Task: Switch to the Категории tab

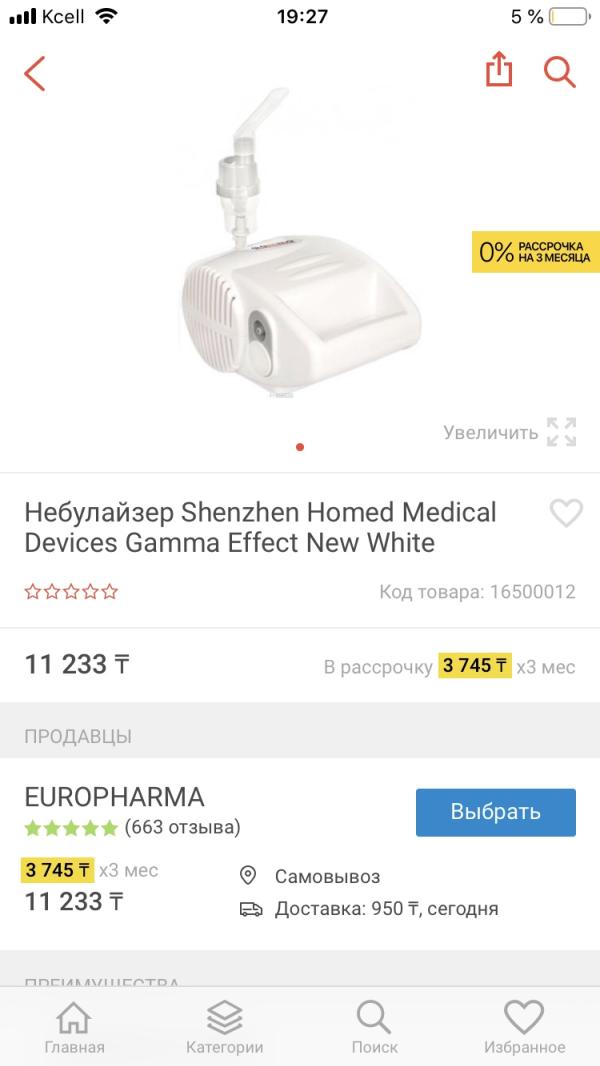Action: (x=224, y=1028)
